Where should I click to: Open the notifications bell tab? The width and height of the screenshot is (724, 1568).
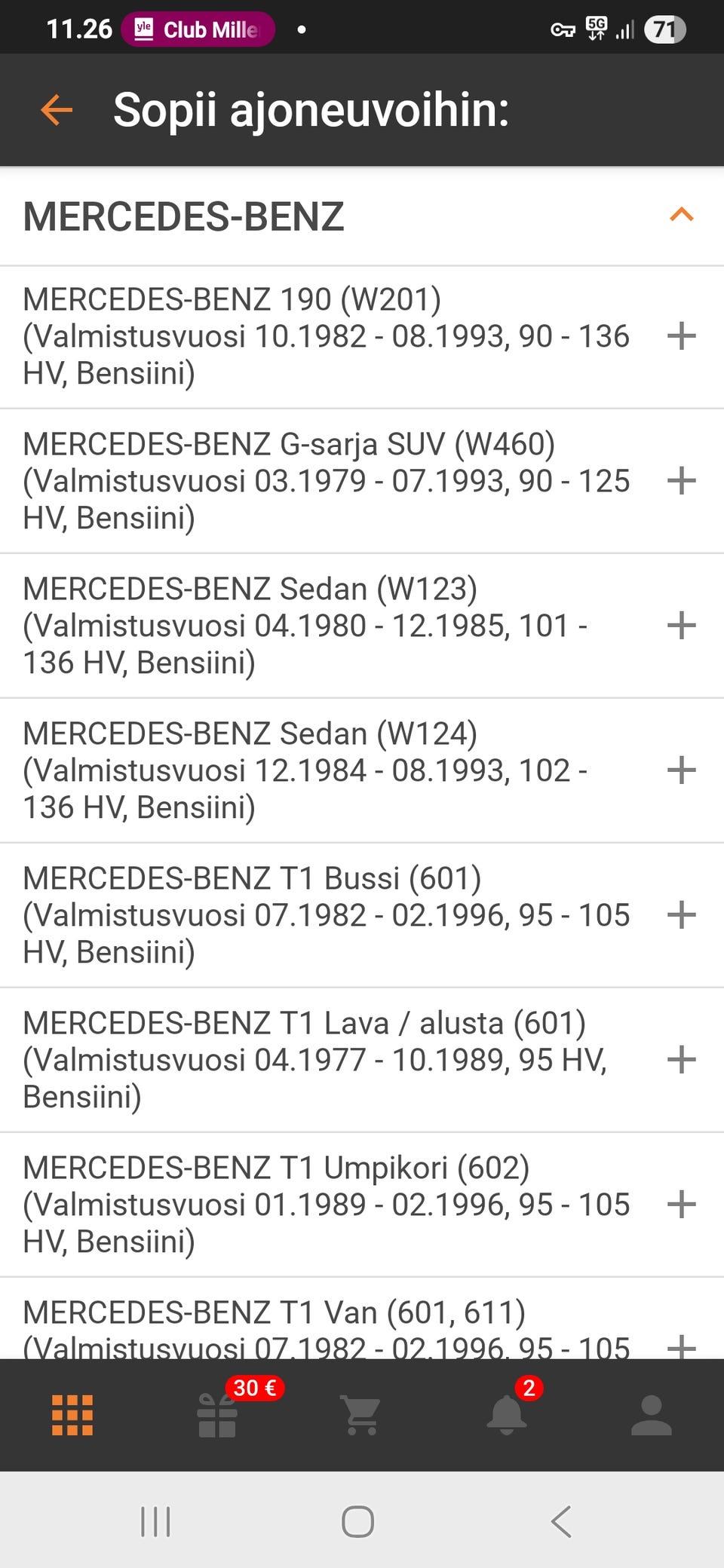point(507,1415)
